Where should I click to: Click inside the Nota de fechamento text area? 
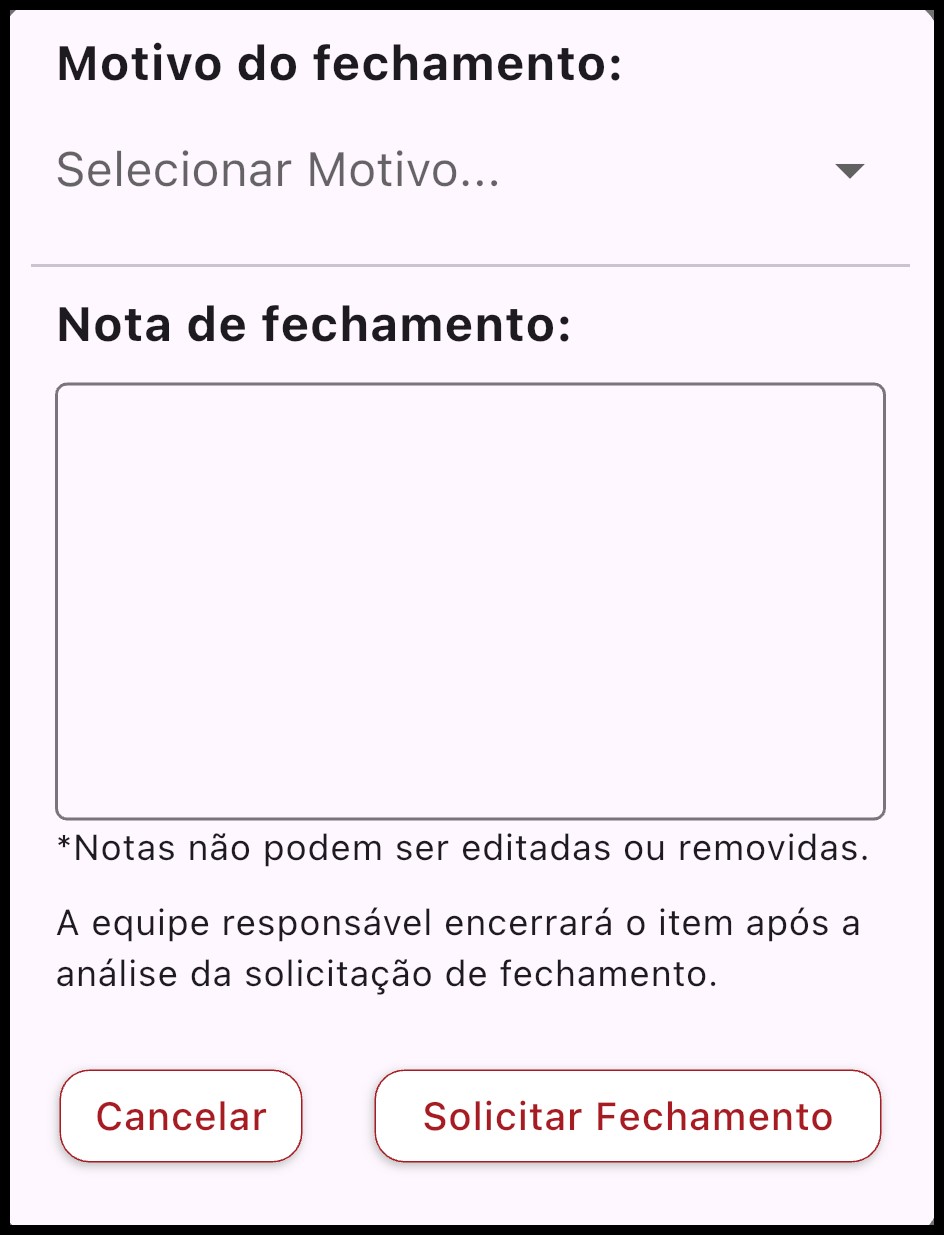coord(470,600)
